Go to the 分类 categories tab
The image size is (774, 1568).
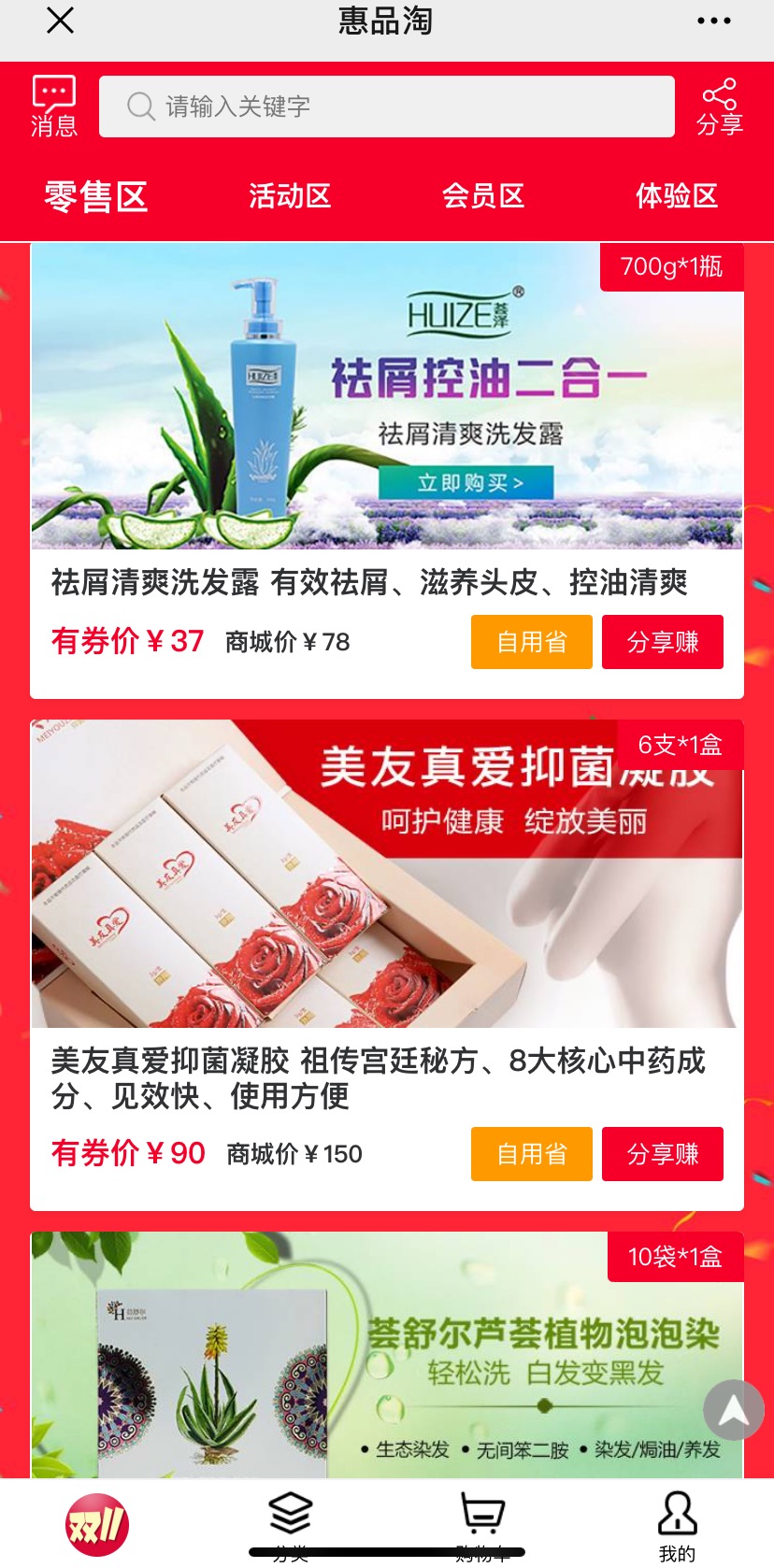pyautogui.click(x=290, y=1523)
